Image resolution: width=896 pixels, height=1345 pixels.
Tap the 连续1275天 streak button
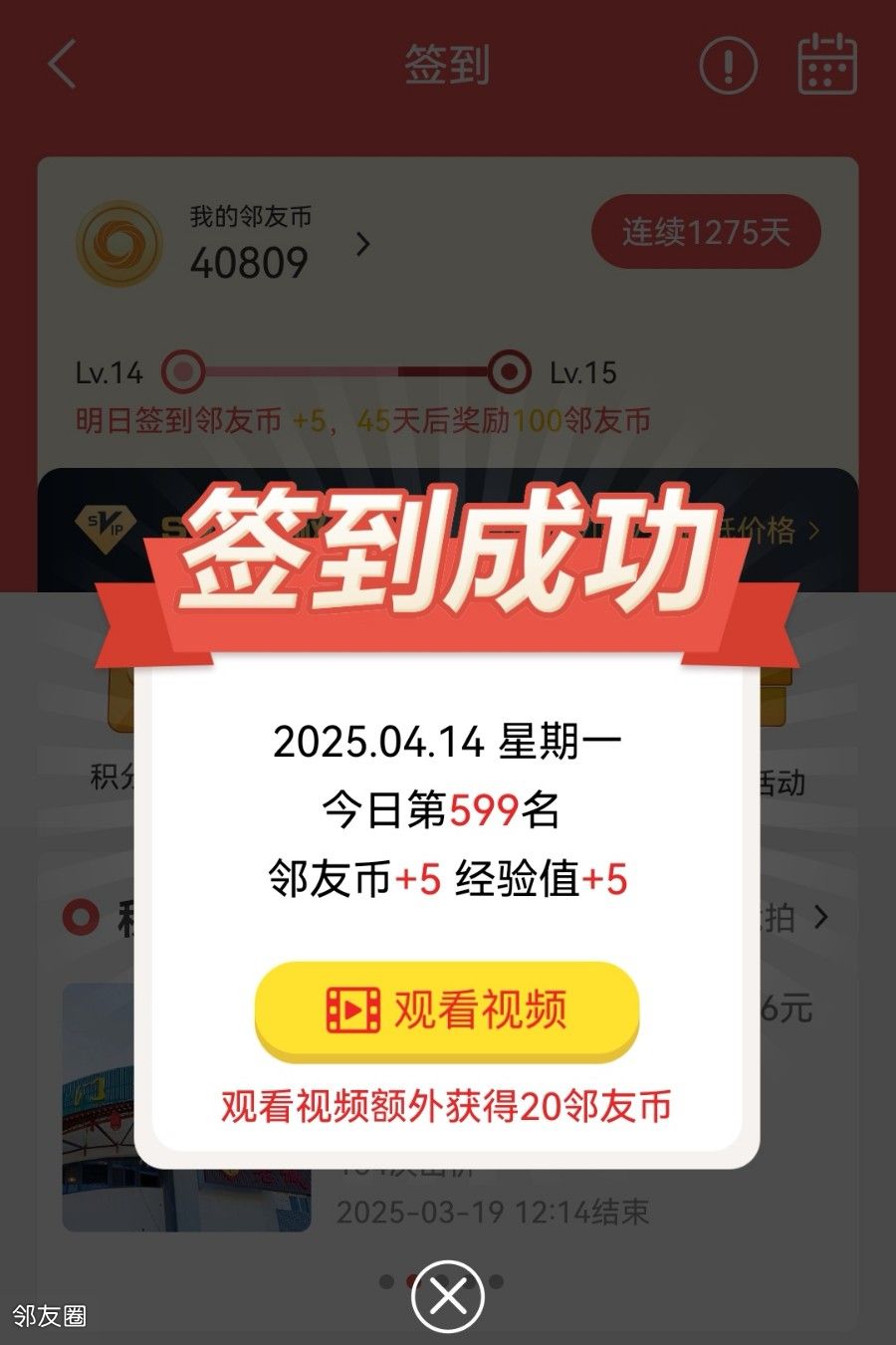point(706,233)
